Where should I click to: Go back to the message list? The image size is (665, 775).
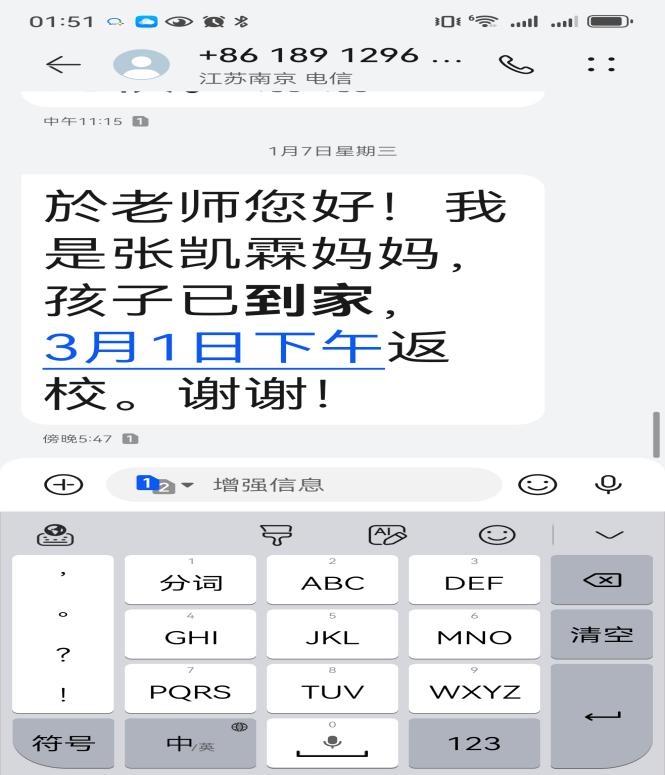tap(63, 64)
